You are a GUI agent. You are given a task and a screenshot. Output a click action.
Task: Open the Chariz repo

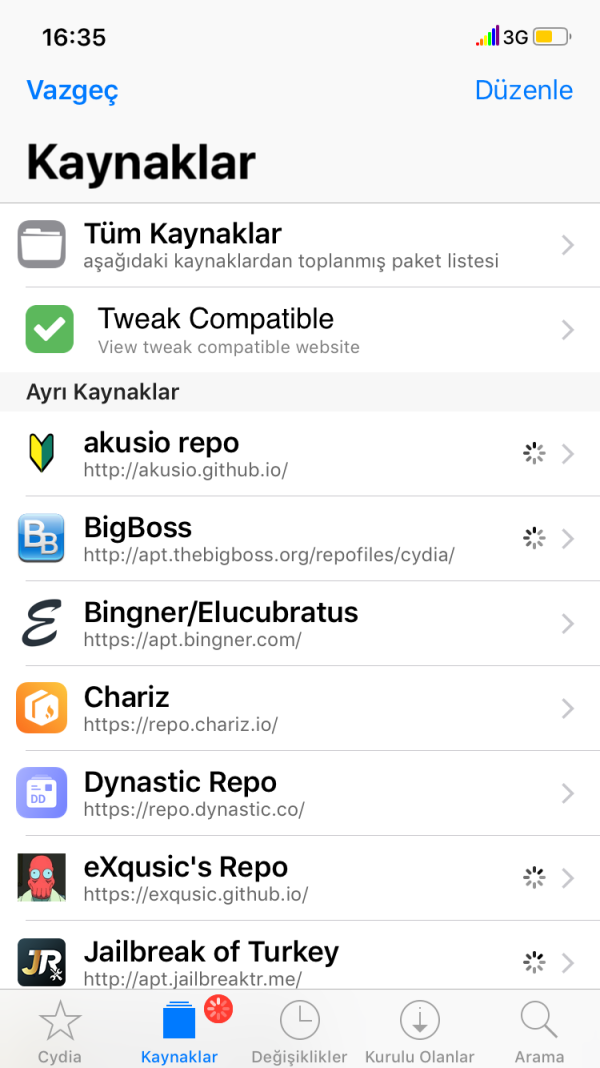click(x=300, y=709)
